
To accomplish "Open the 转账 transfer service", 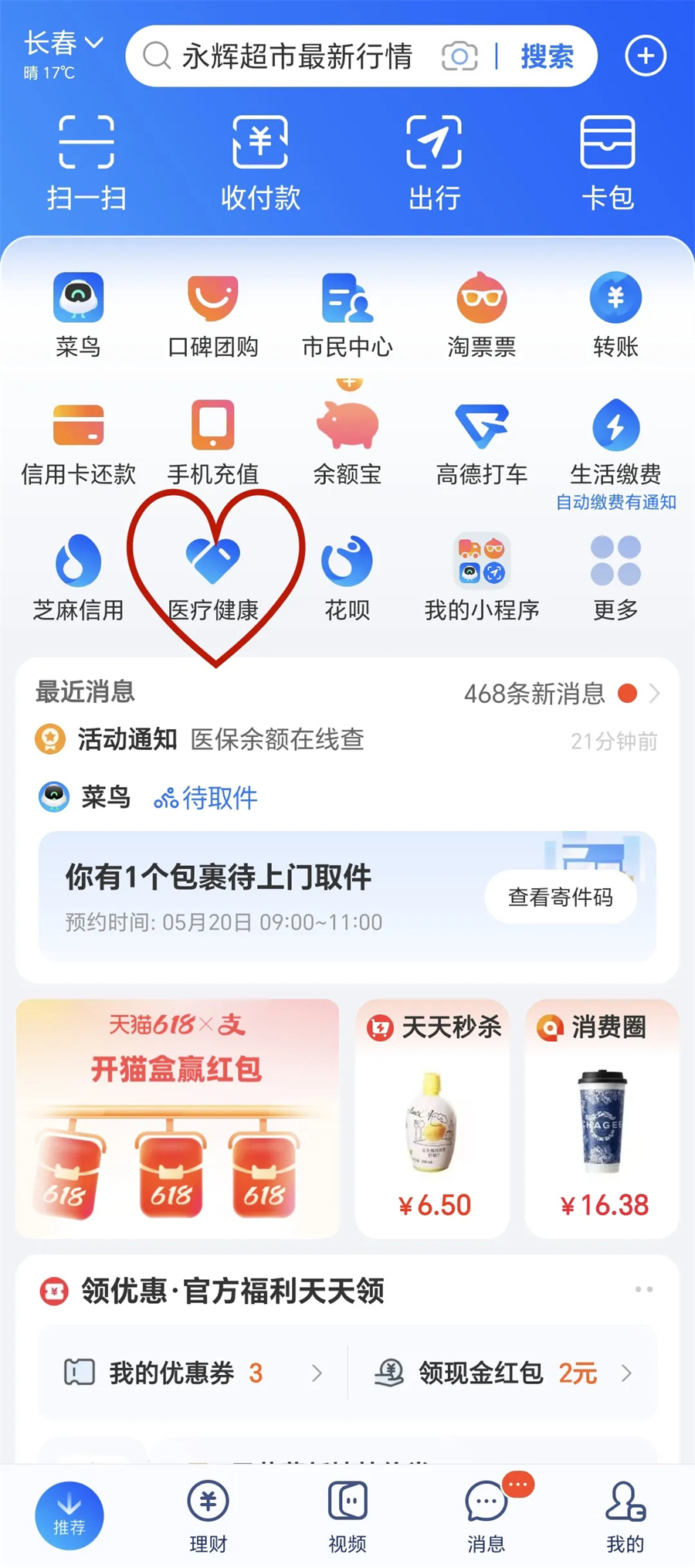I will coord(615,314).
